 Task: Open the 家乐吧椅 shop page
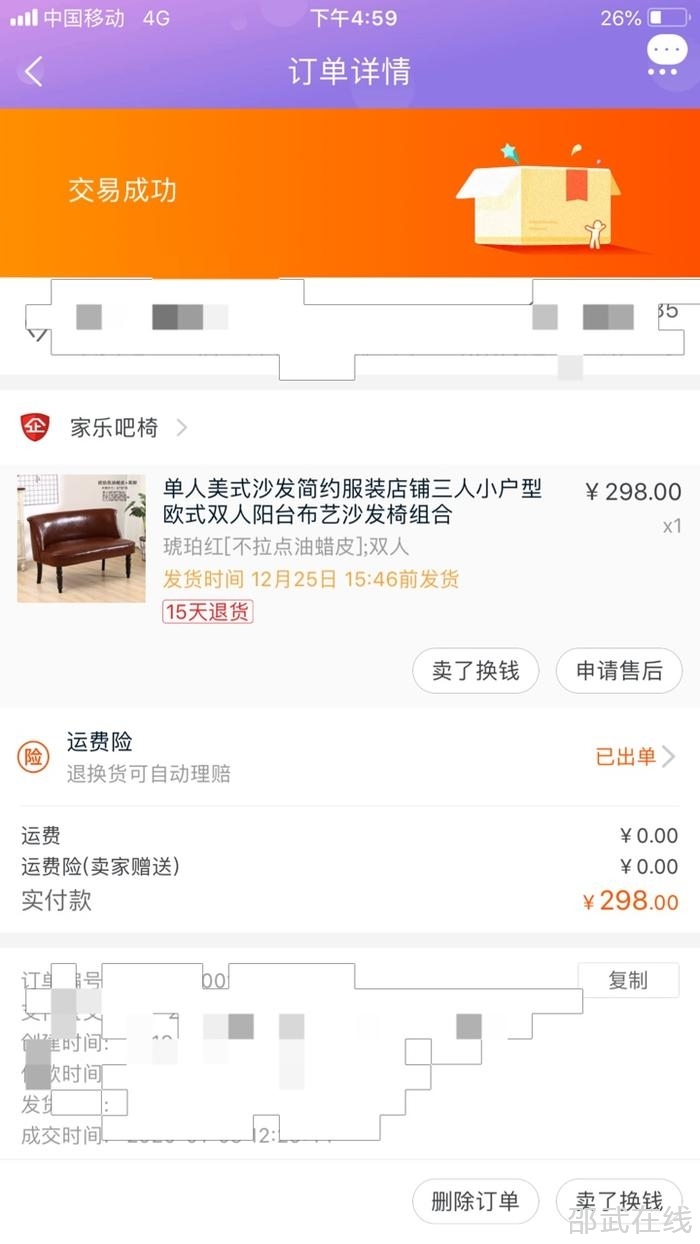click(114, 428)
